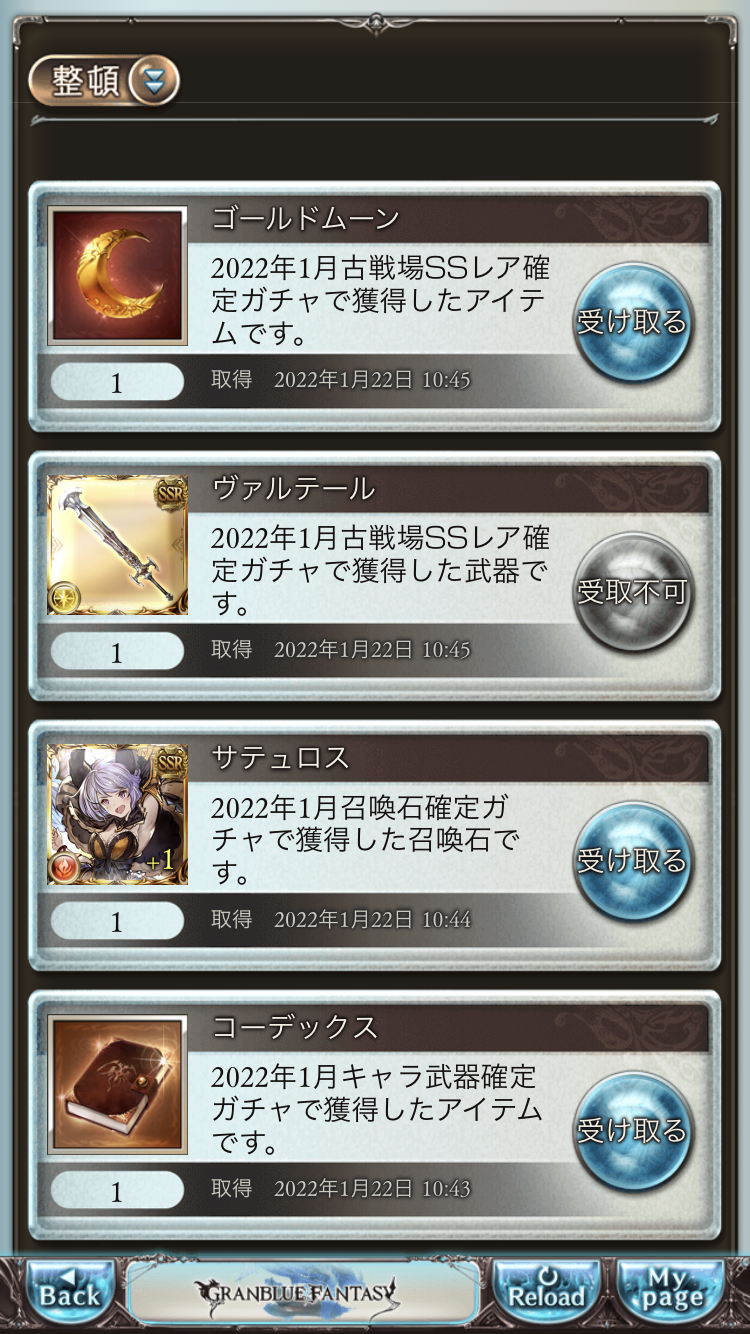Tap 受け取る for ゴールドムーン
The width and height of the screenshot is (750, 1334).
point(632,322)
